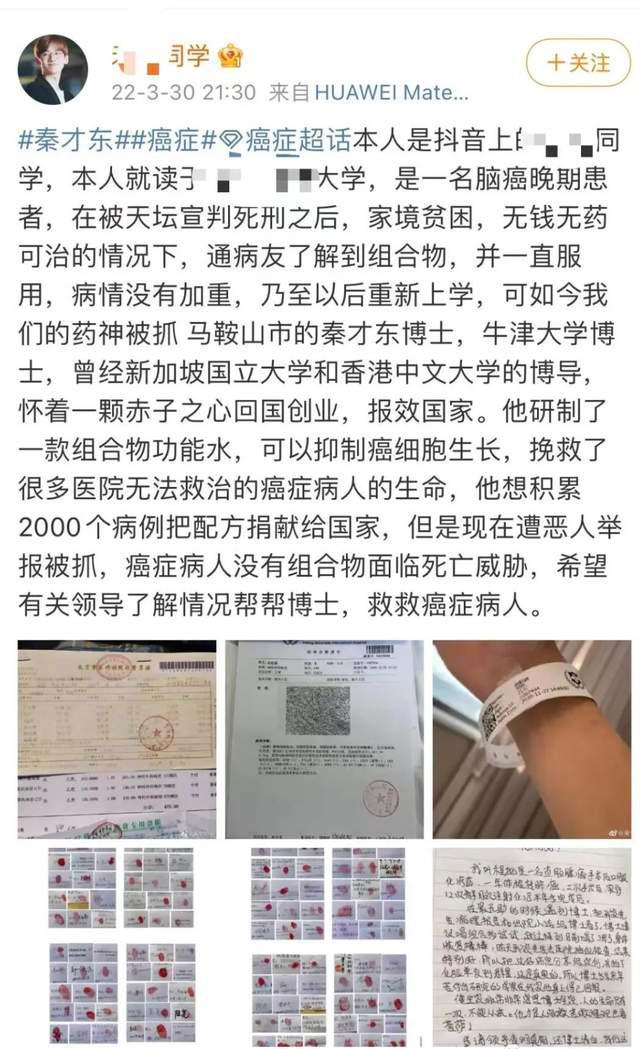Screen dimensions: 640x1049
Task: Tap the HUAWEI Mate source link
Action: (391, 93)
